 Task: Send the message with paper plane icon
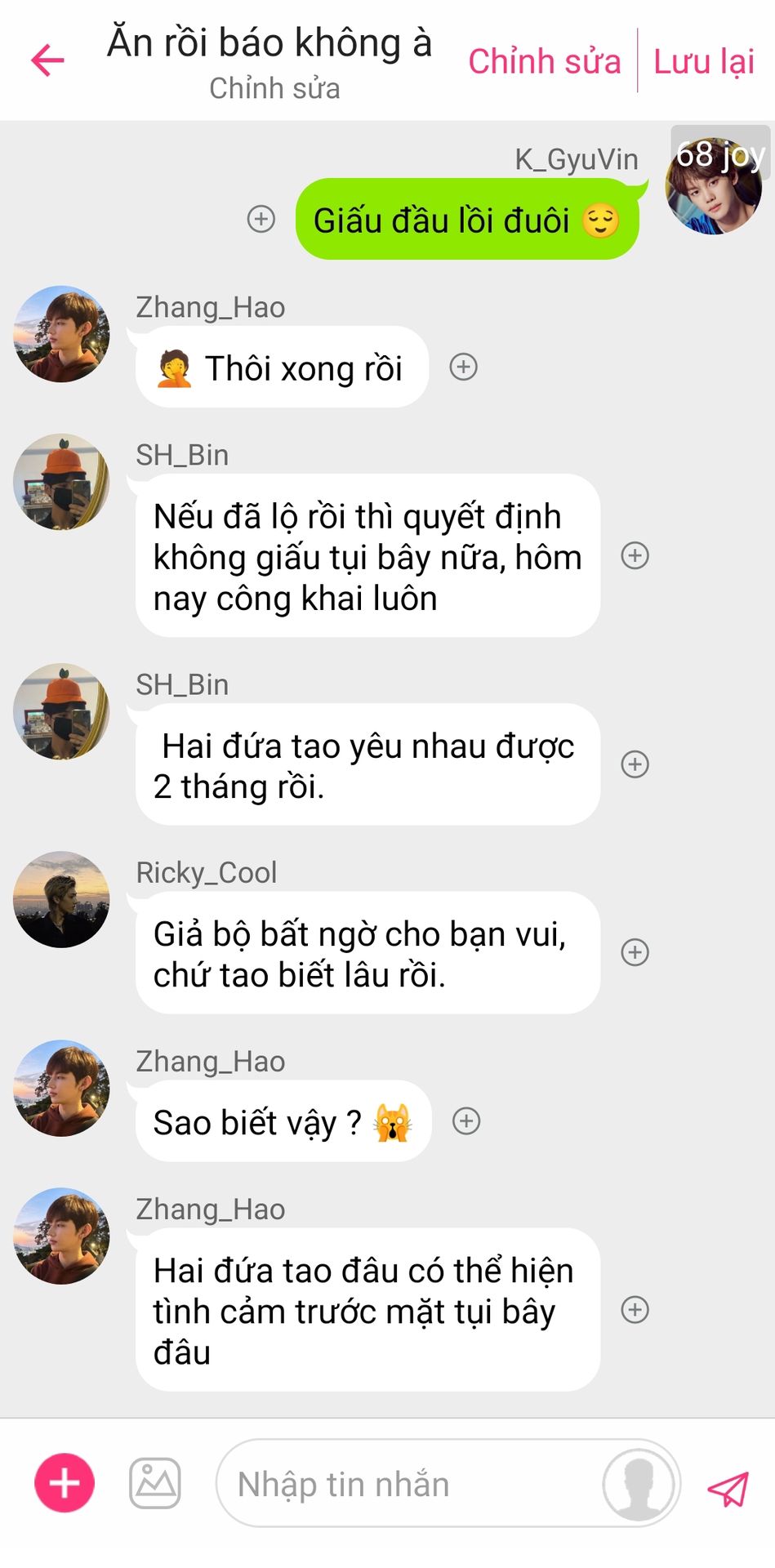[728, 1488]
